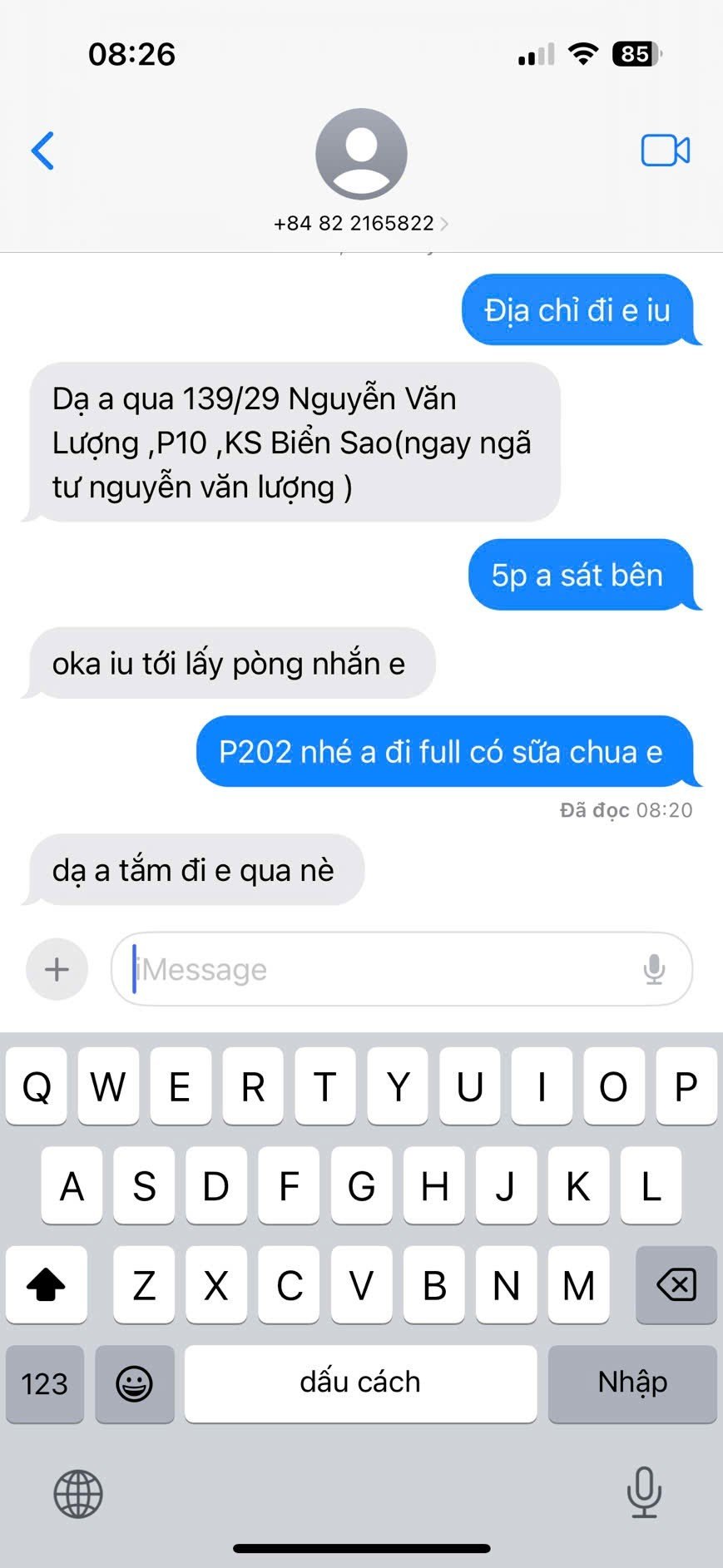Screen dimensions: 723x1568
Task: Hit the Nhập return key
Action: point(632,1384)
